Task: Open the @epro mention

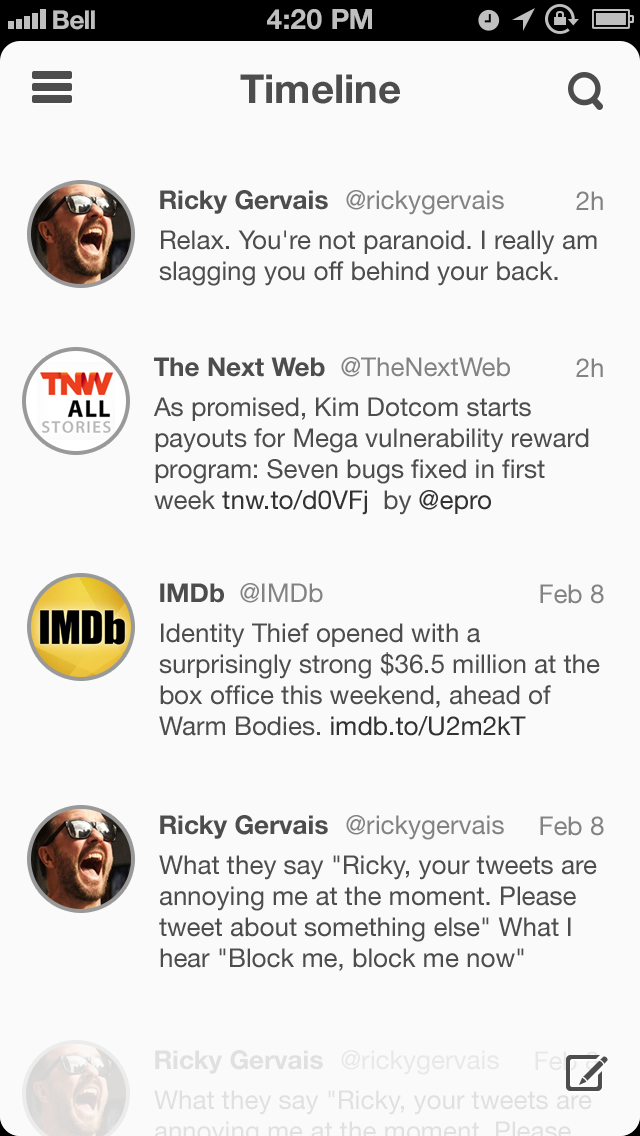Action: point(455,501)
